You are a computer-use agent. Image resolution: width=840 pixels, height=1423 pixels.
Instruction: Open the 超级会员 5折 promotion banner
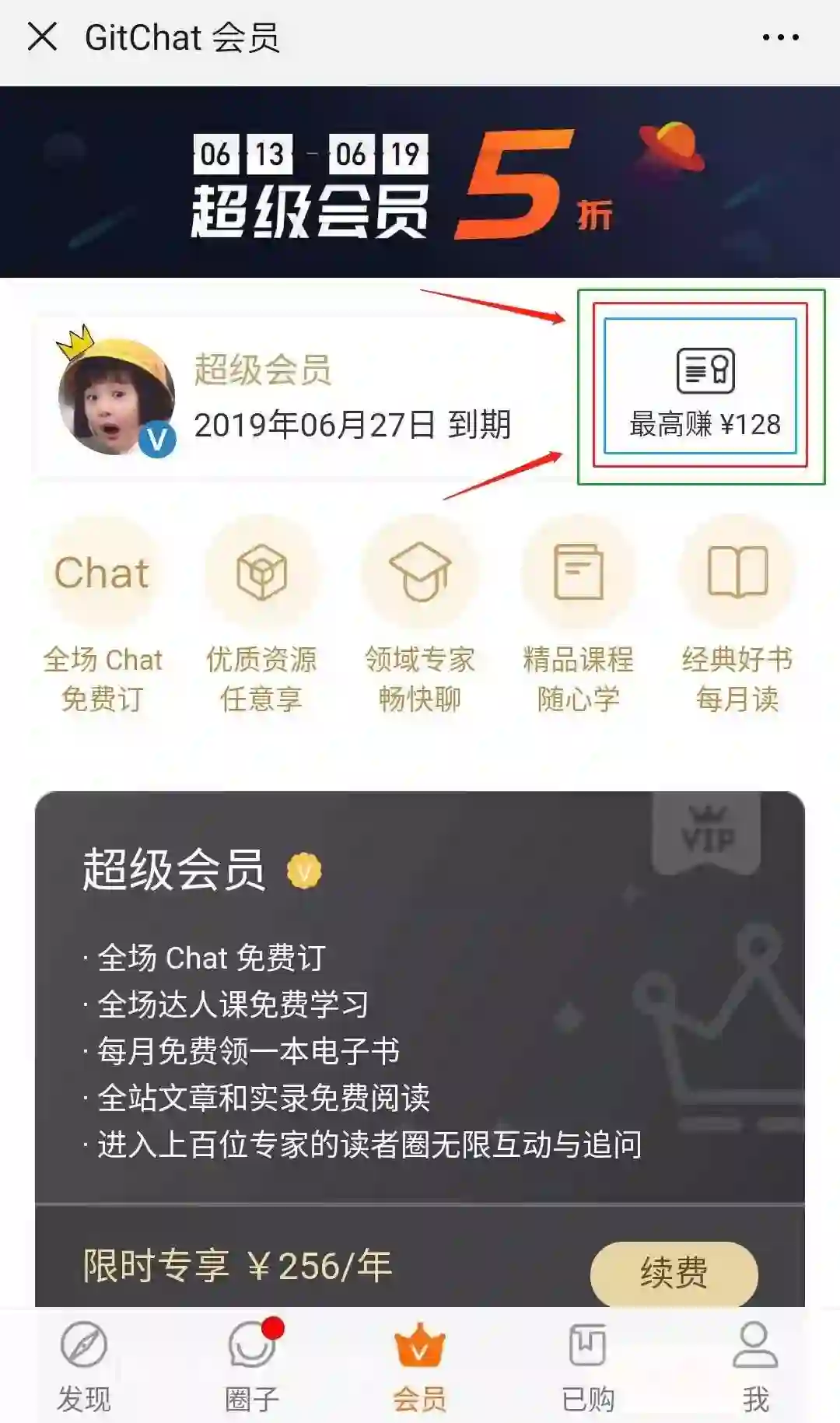point(420,182)
